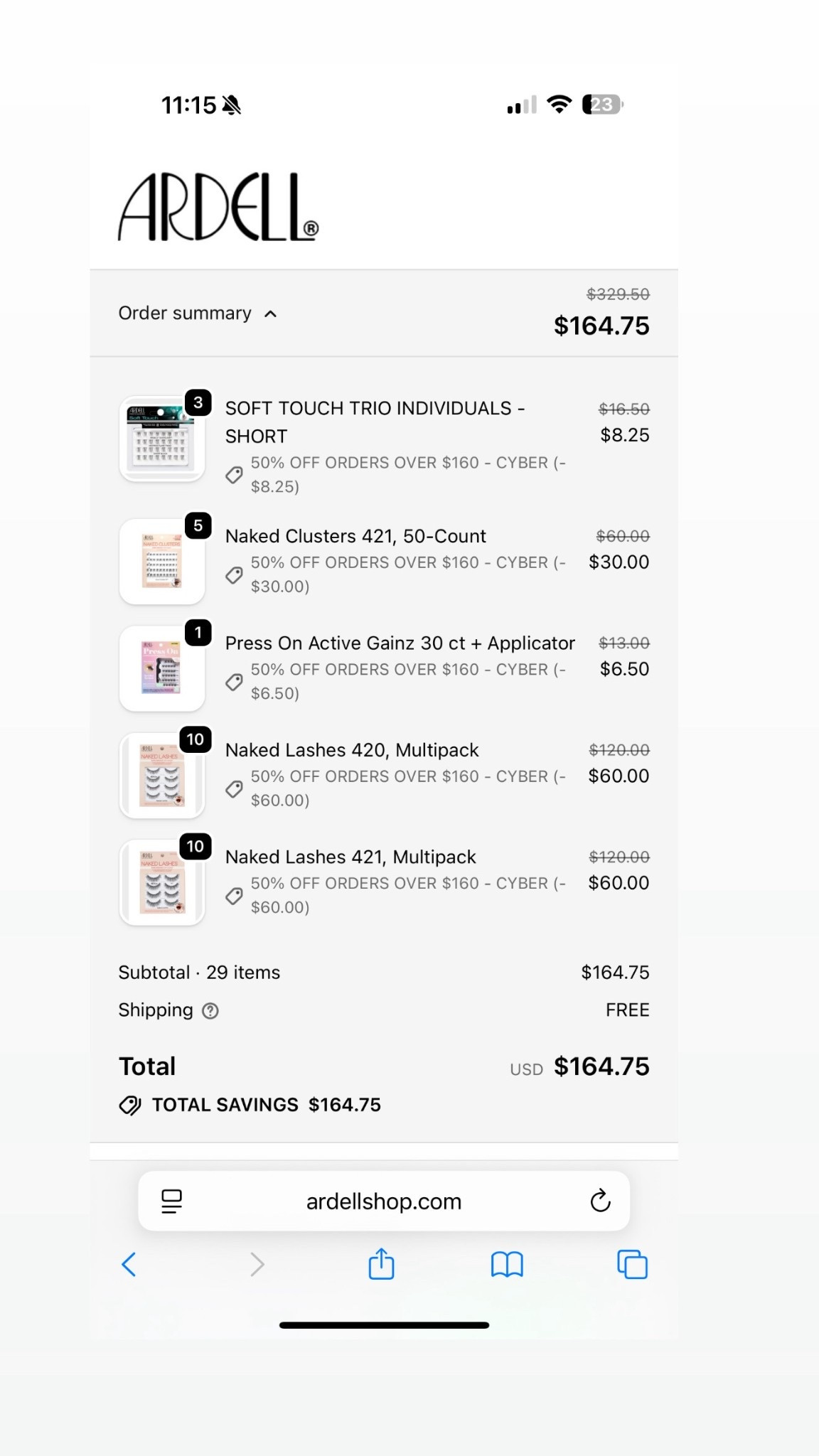Reload the current page
This screenshot has height=1456, width=819.
point(600,1201)
